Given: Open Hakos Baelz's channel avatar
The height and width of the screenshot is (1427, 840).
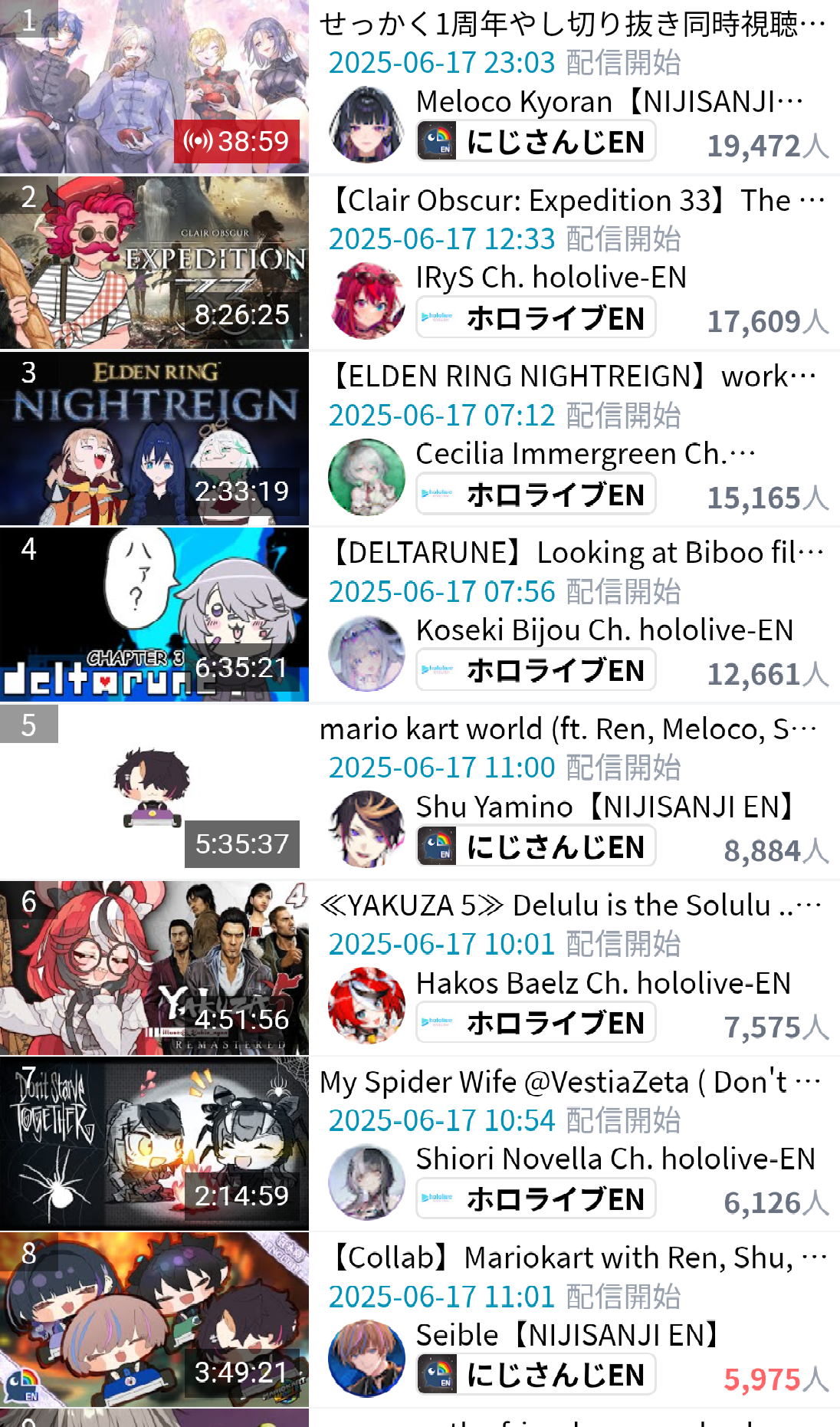Looking at the screenshot, I should pos(366,1005).
